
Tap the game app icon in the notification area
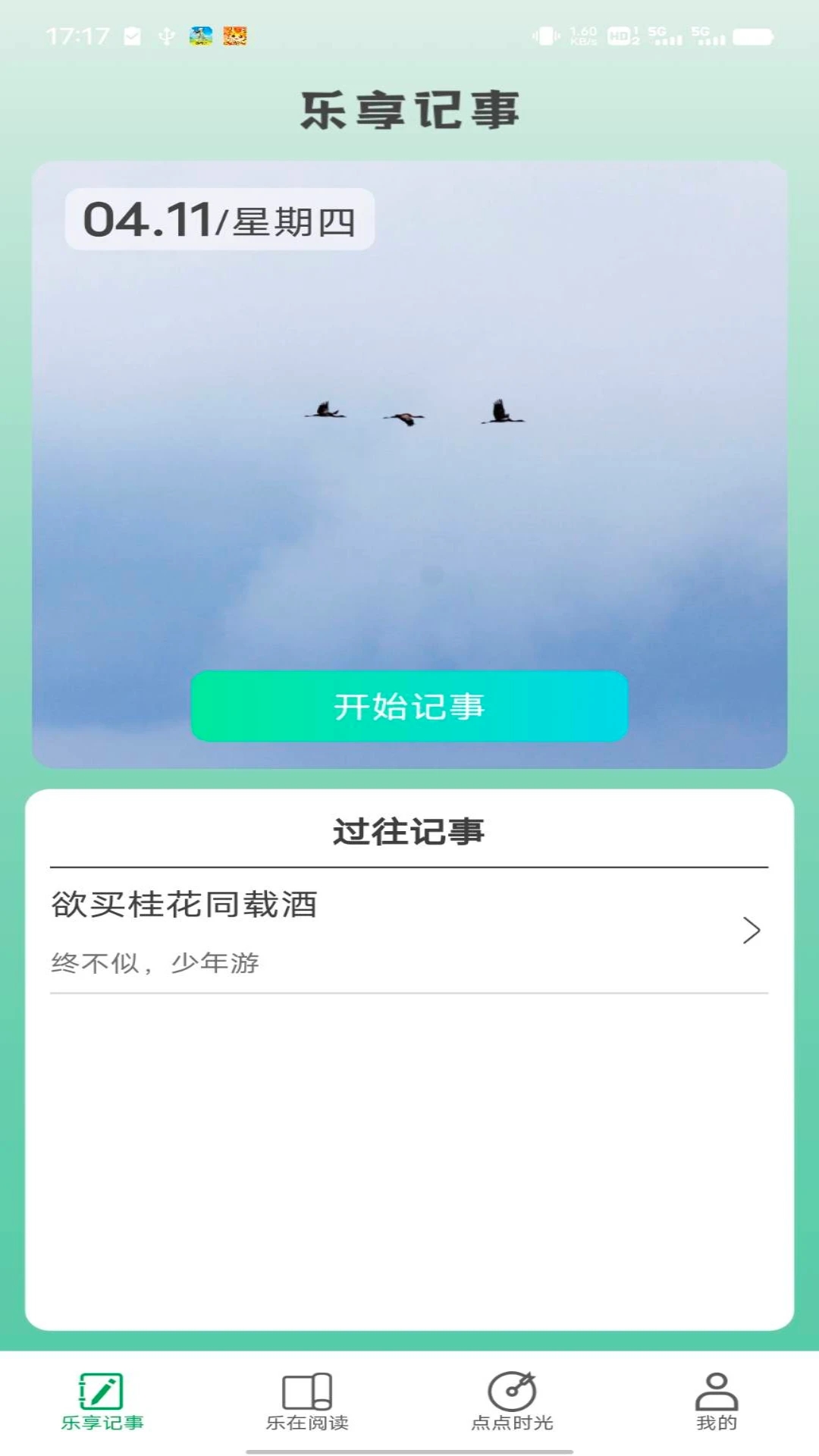click(x=235, y=34)
